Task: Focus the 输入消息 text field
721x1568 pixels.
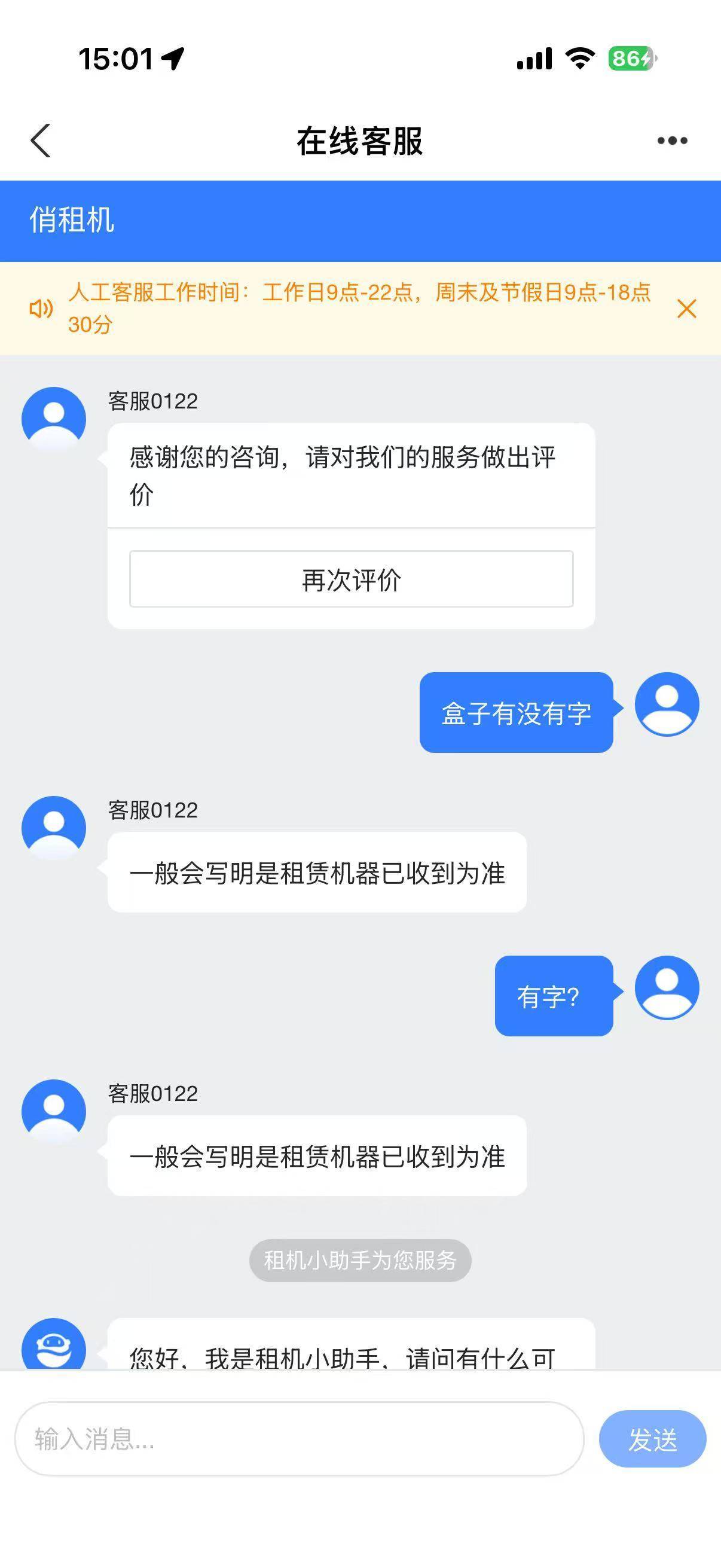Action: coord(299,1439)
